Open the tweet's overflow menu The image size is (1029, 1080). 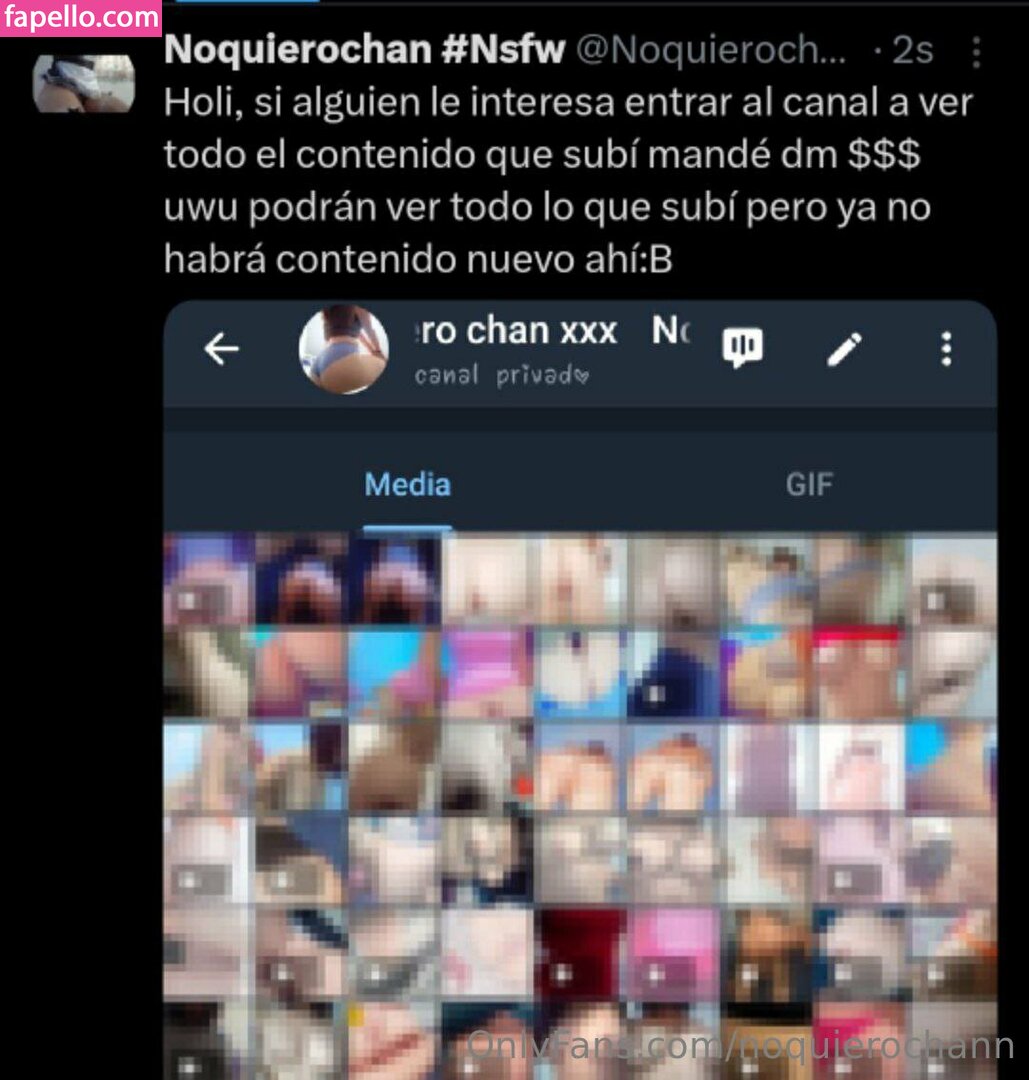pyautogui.click(x=976, y=52)
